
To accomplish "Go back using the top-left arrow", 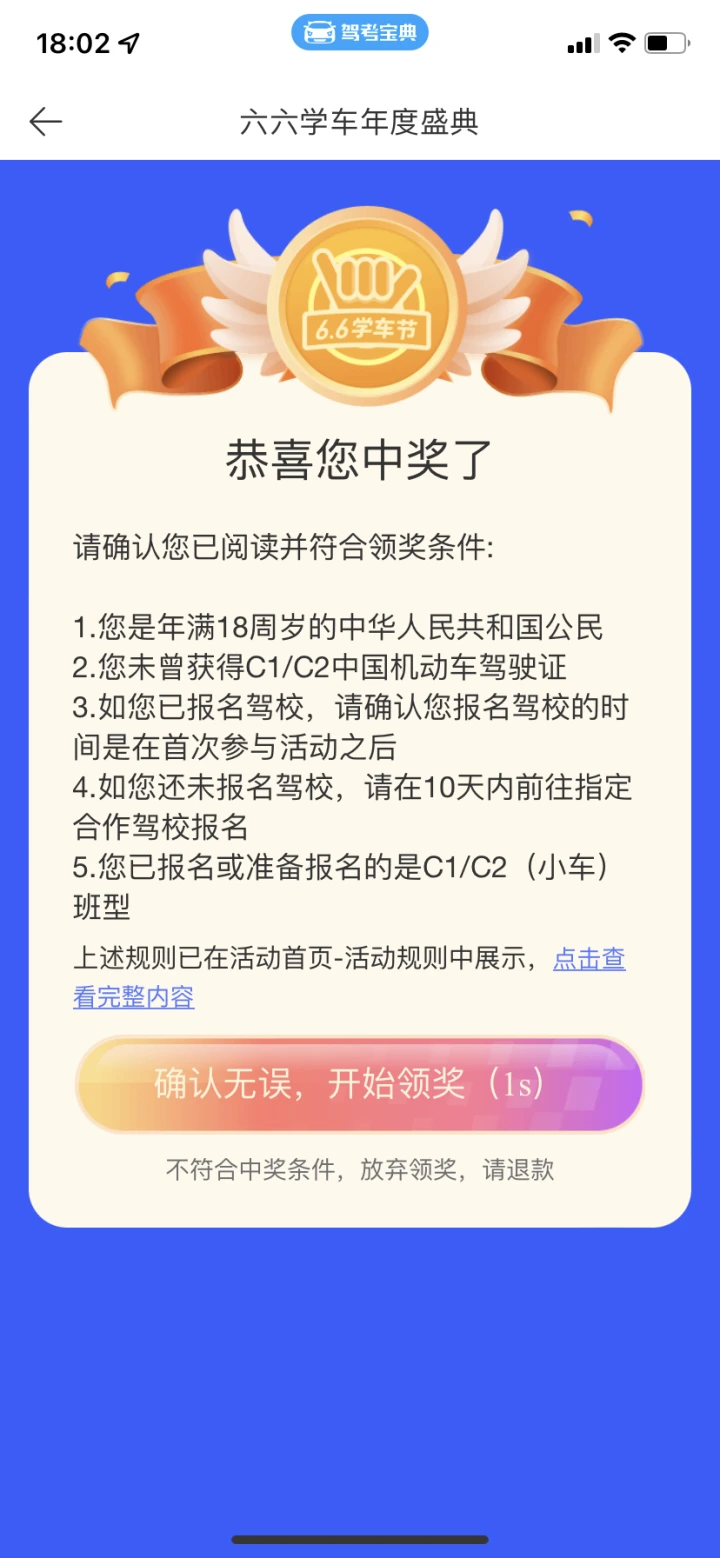I will point(46,122).
